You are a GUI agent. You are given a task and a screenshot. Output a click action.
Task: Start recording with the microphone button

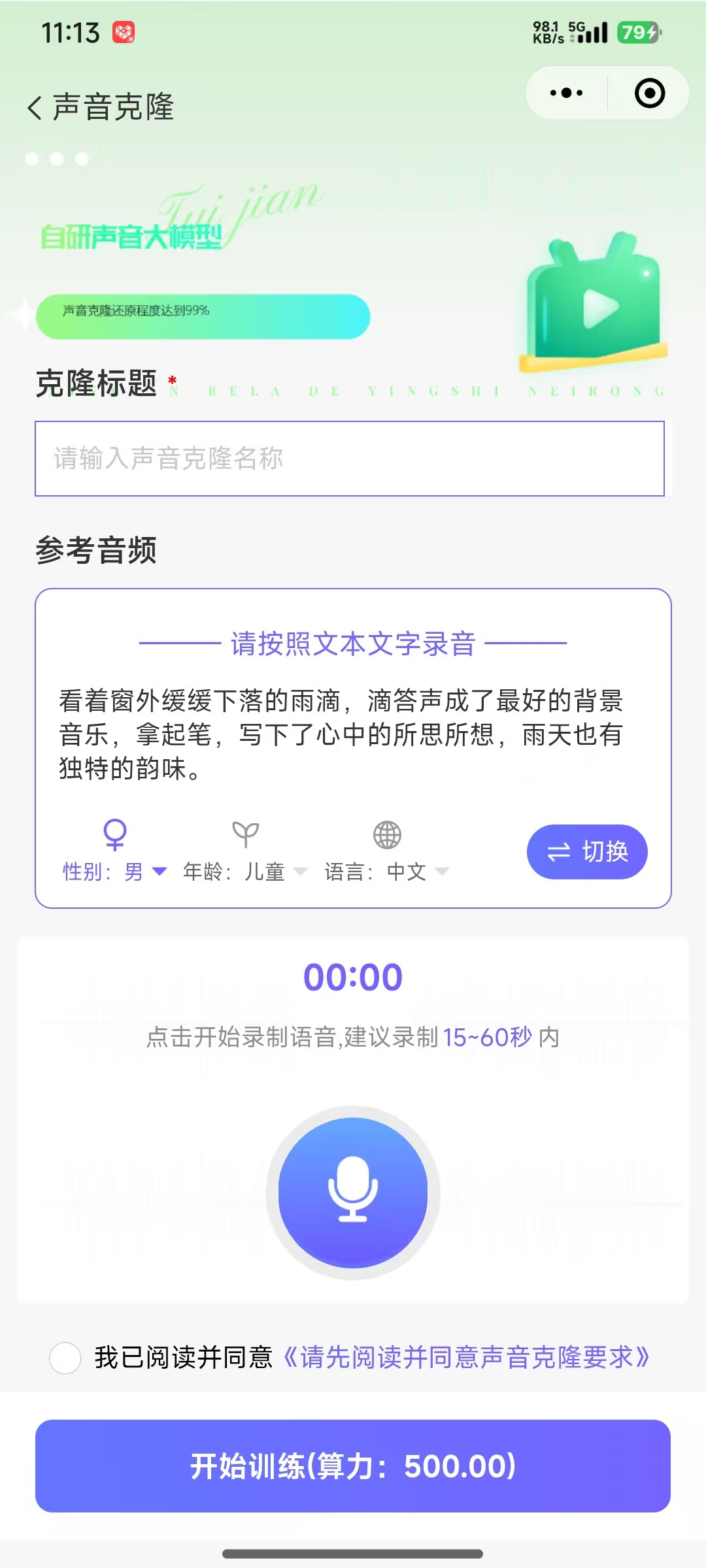(x=353, y=1192)
